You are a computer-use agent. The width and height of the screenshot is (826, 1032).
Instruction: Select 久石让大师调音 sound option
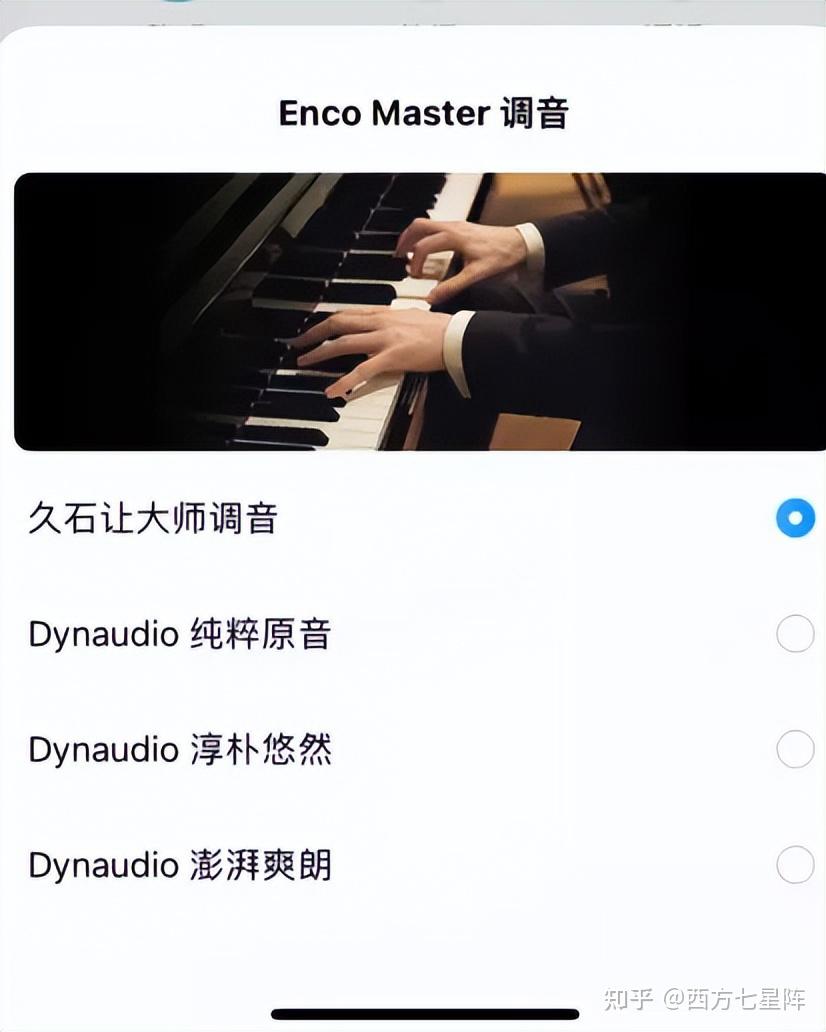(x=795, y=518)
